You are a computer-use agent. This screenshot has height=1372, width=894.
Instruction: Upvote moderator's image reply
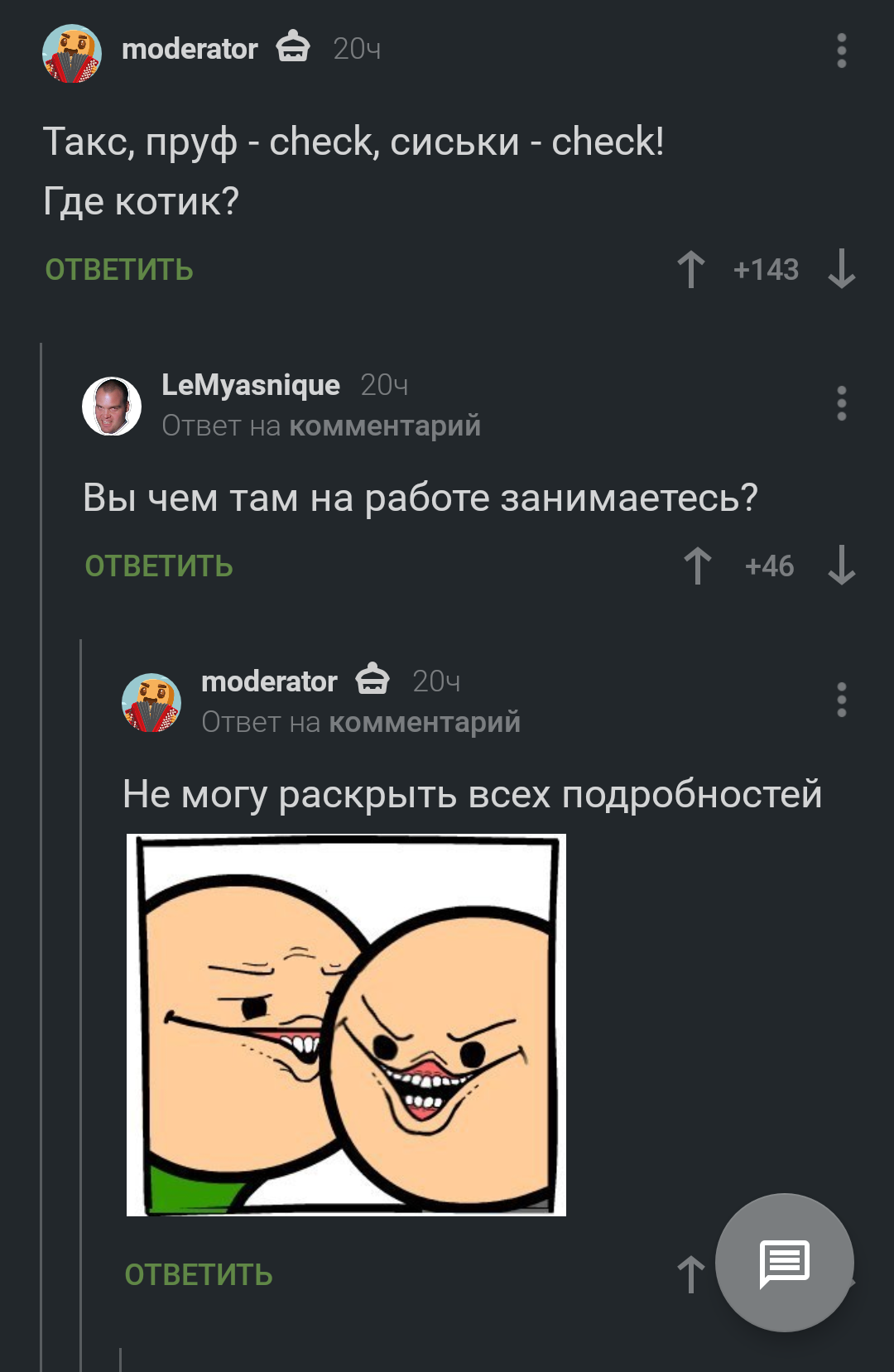click(x=690, y=1275)
